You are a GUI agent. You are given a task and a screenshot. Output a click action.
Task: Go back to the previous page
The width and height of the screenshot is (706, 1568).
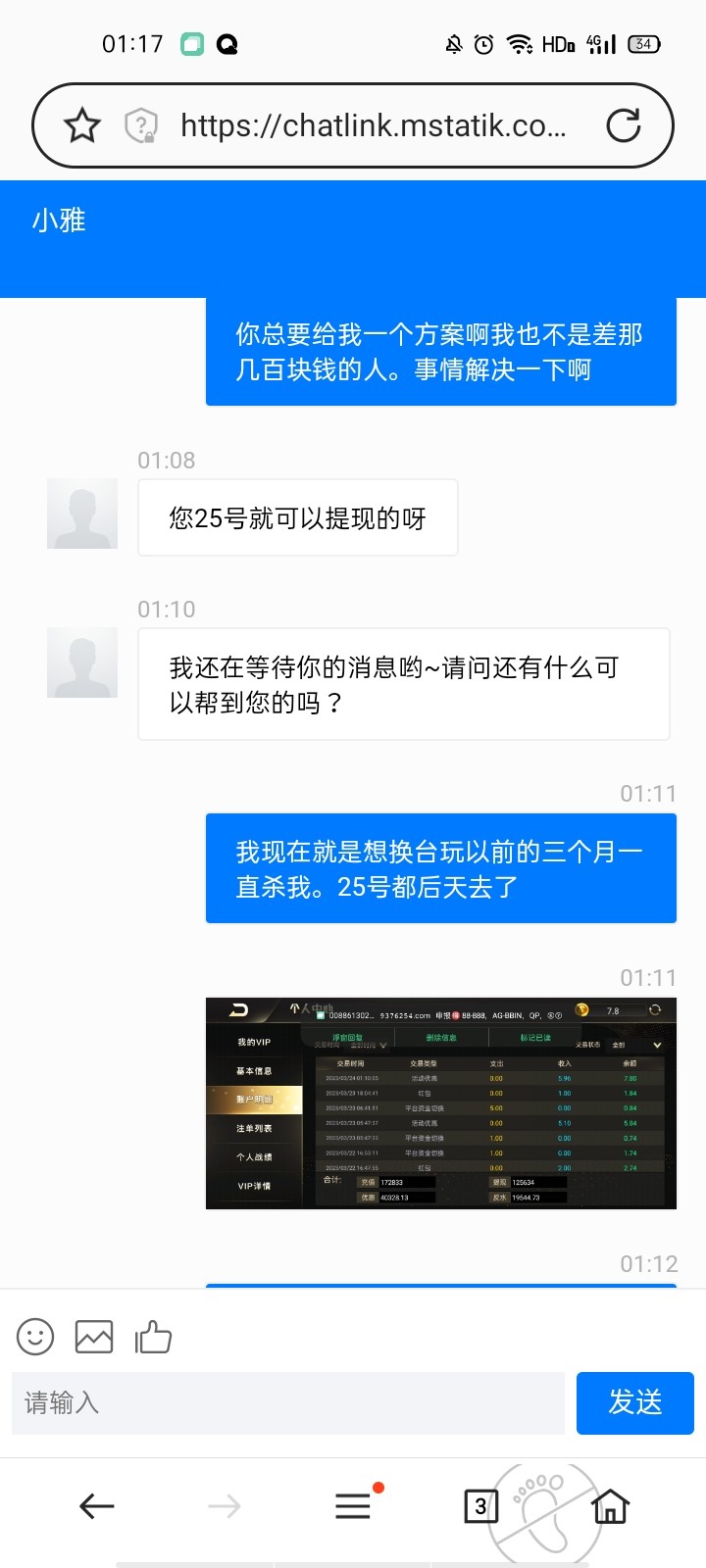pyautogui.click(x=97, y=1506)
